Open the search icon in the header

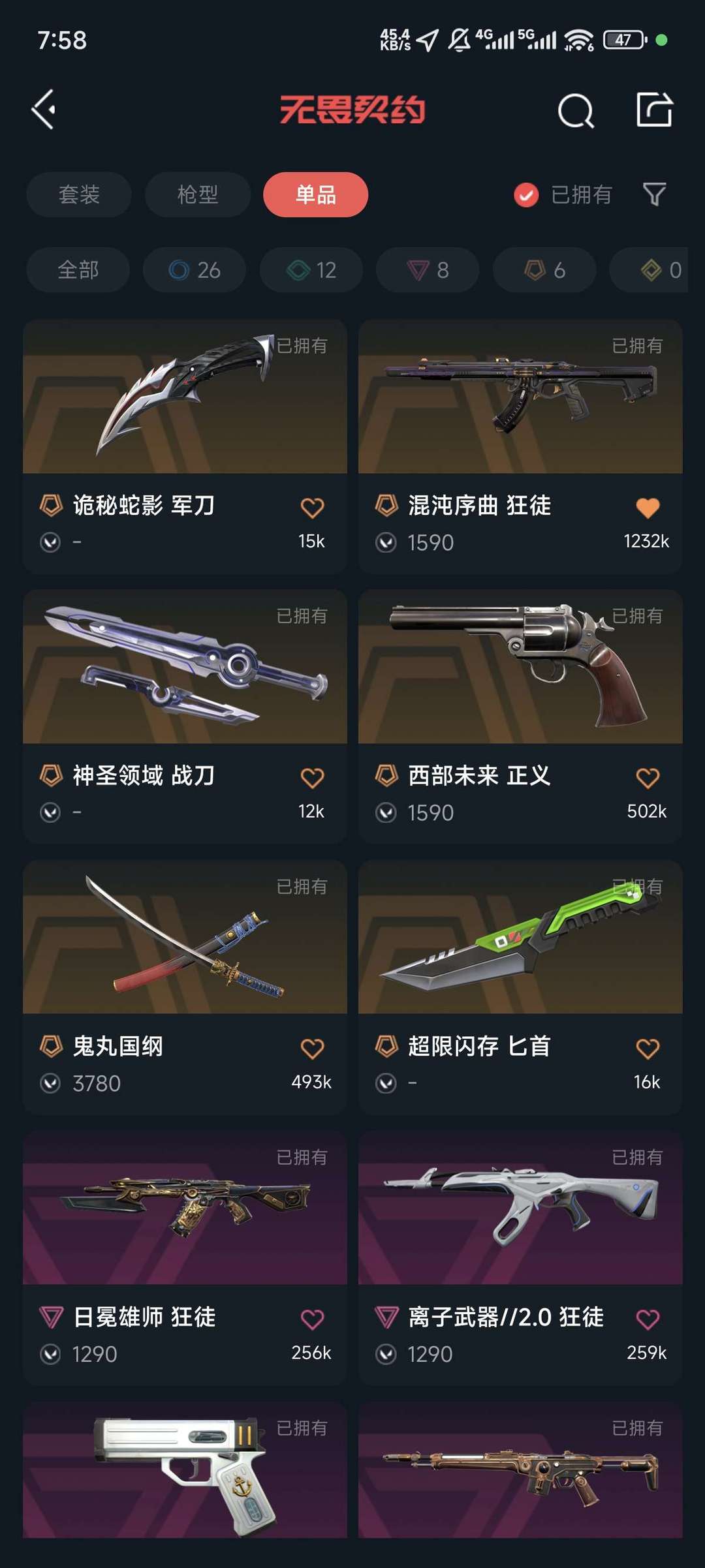coord(576,110)
